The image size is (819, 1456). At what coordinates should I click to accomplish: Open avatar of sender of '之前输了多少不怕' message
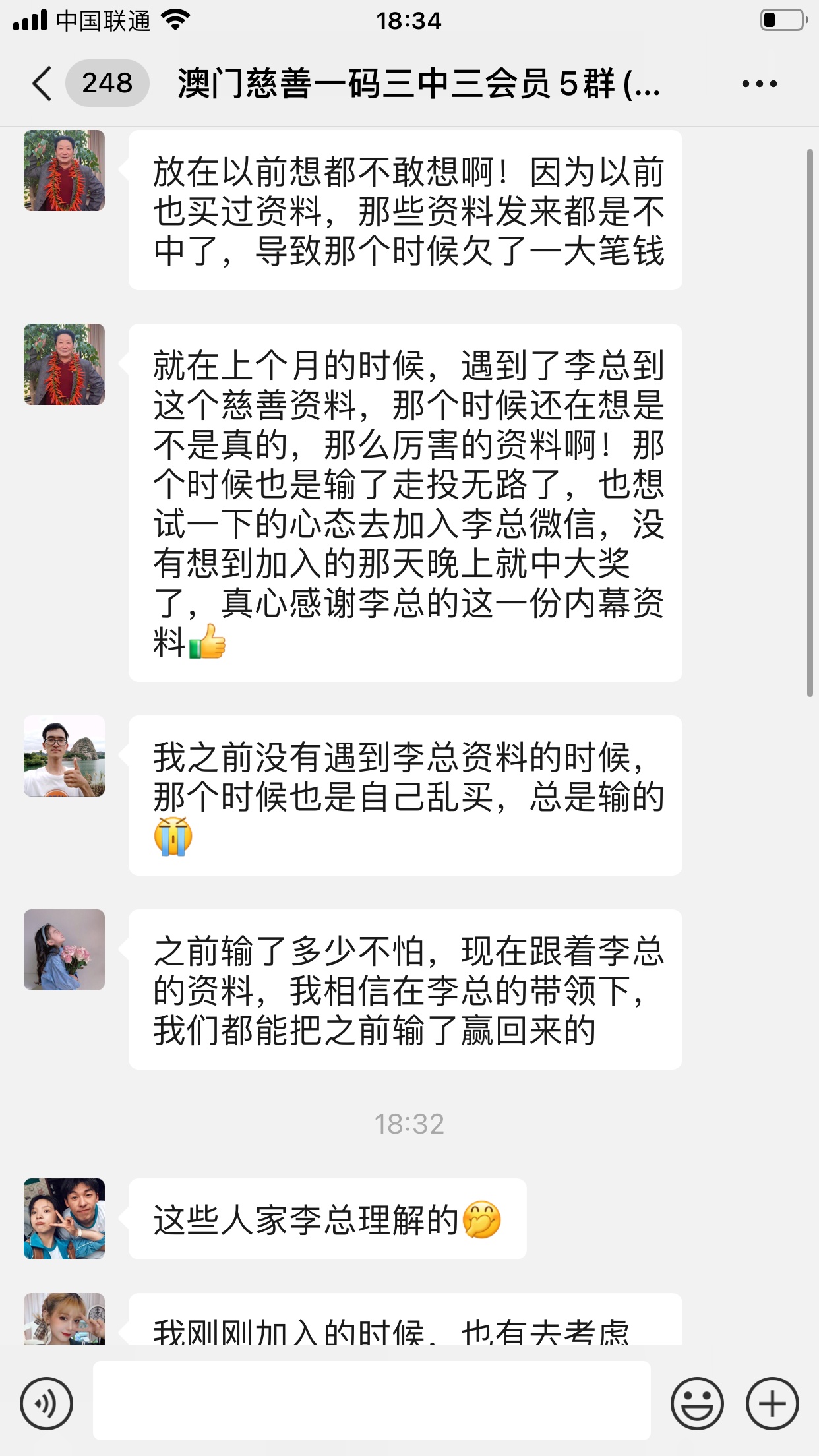65,950
